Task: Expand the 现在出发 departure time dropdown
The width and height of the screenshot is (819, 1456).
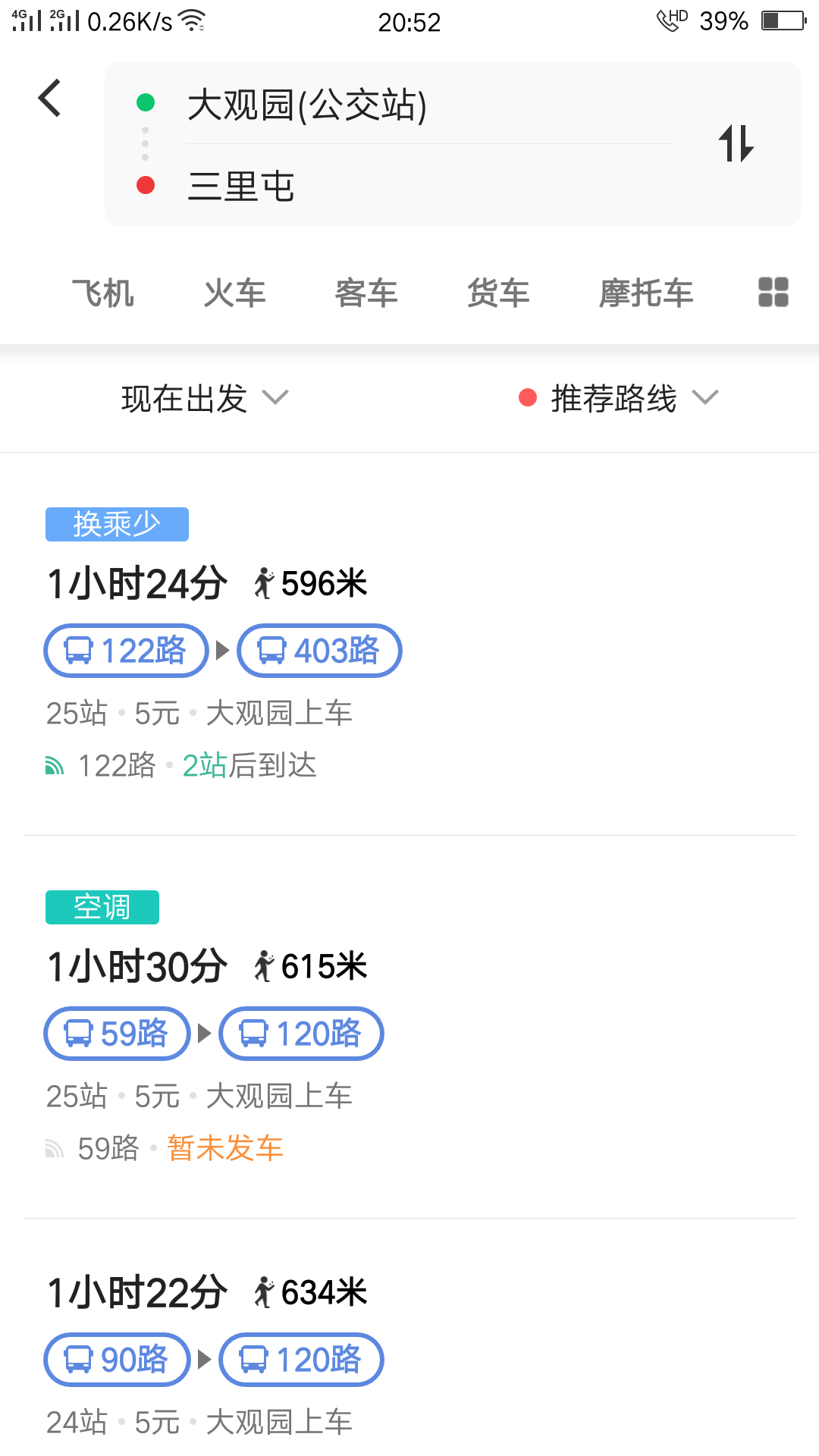Action: [205, 398]
